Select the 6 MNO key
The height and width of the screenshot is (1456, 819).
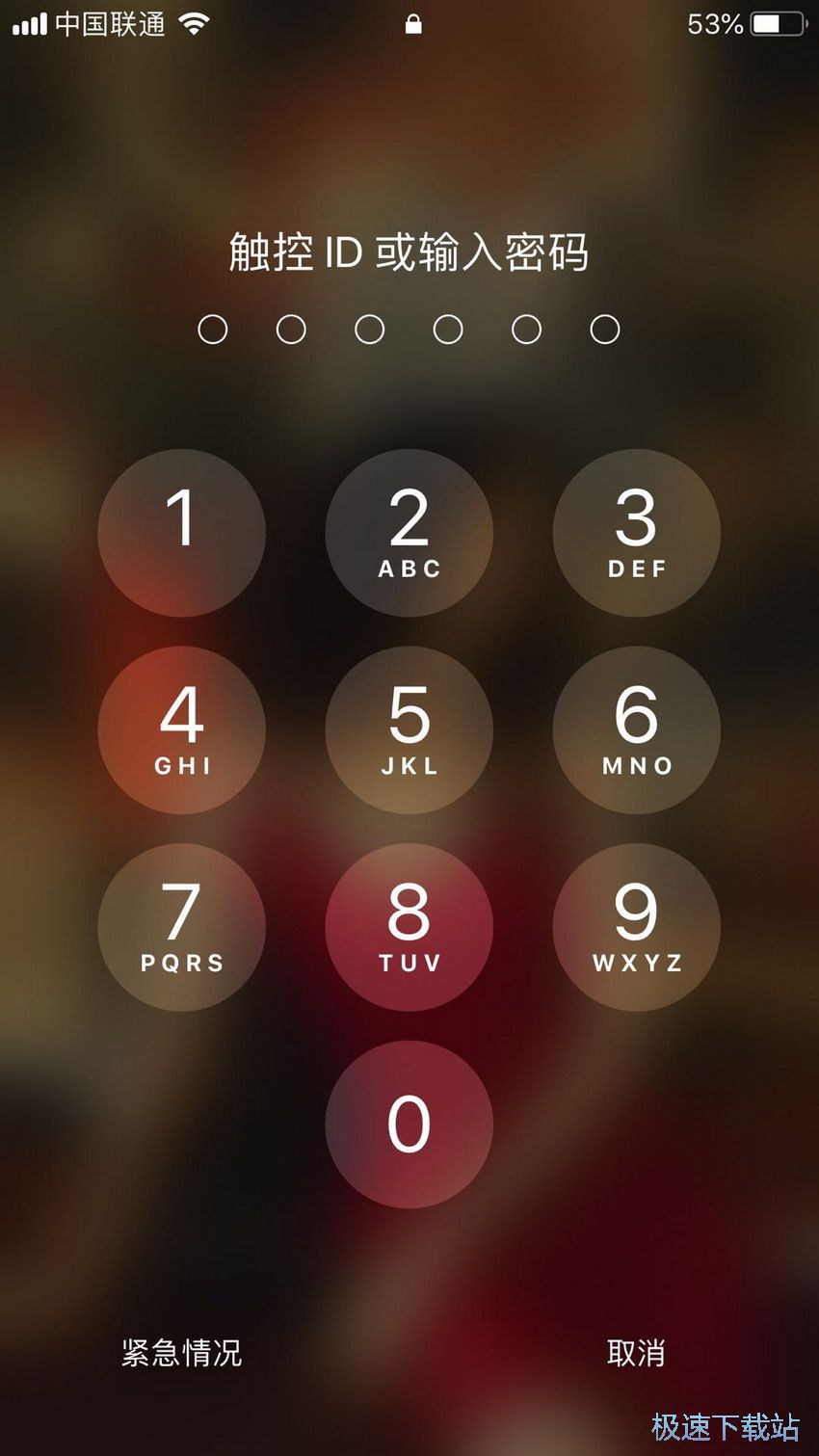tap(636, 730)
